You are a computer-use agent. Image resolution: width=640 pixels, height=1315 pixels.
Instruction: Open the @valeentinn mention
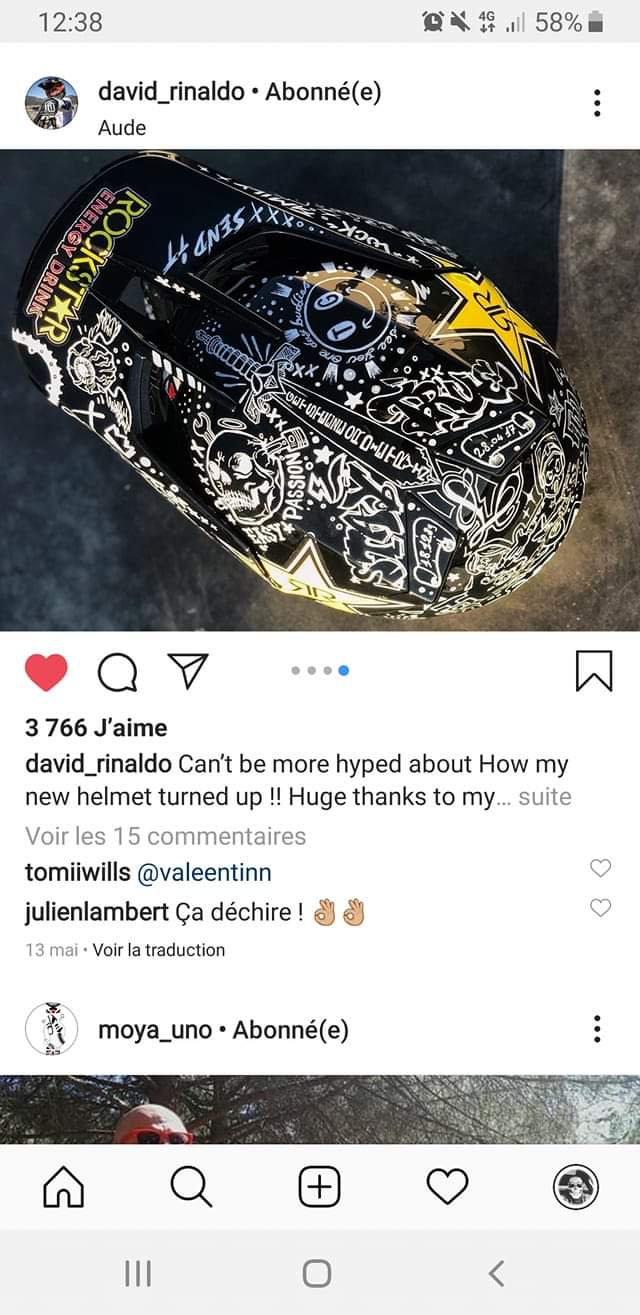(x=203, y=872)
